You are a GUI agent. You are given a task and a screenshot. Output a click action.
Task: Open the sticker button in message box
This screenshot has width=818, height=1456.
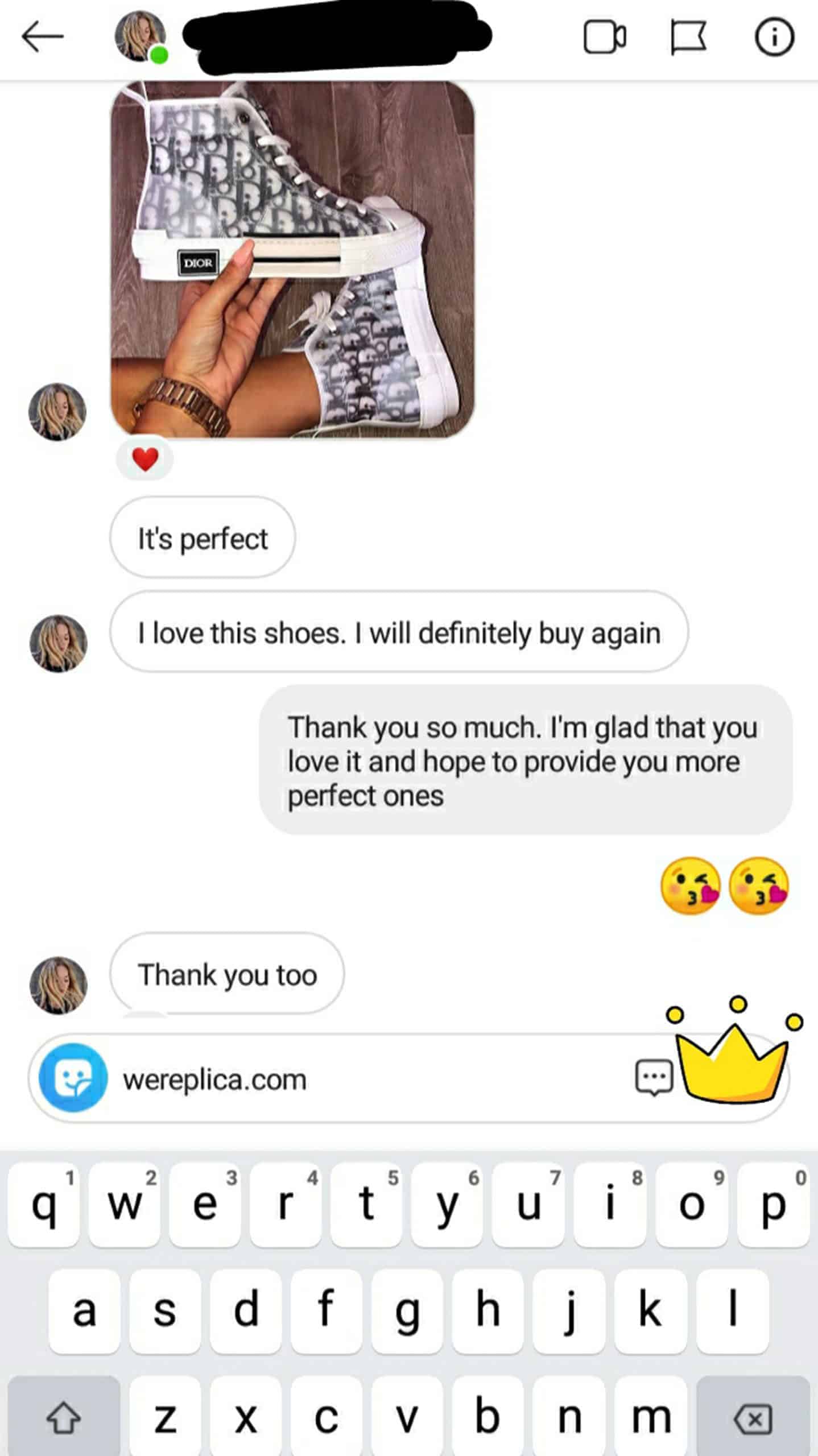click(x=73, y=1078)
